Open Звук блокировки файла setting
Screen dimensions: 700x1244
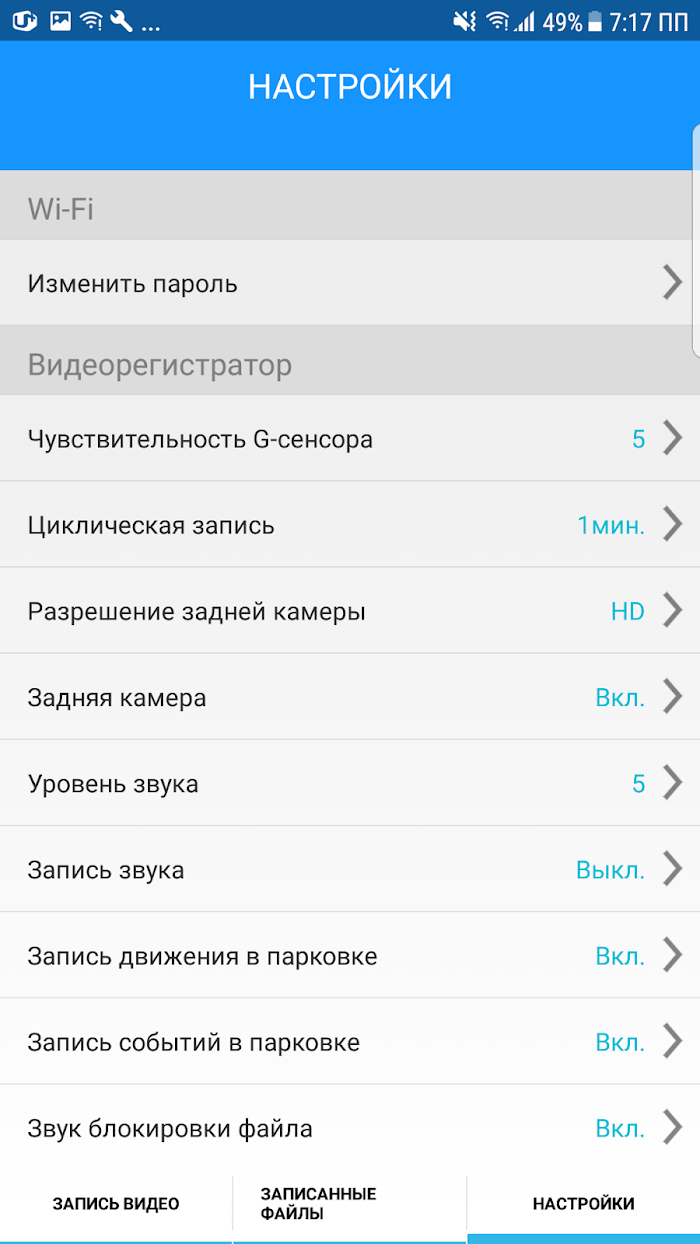350,1128
